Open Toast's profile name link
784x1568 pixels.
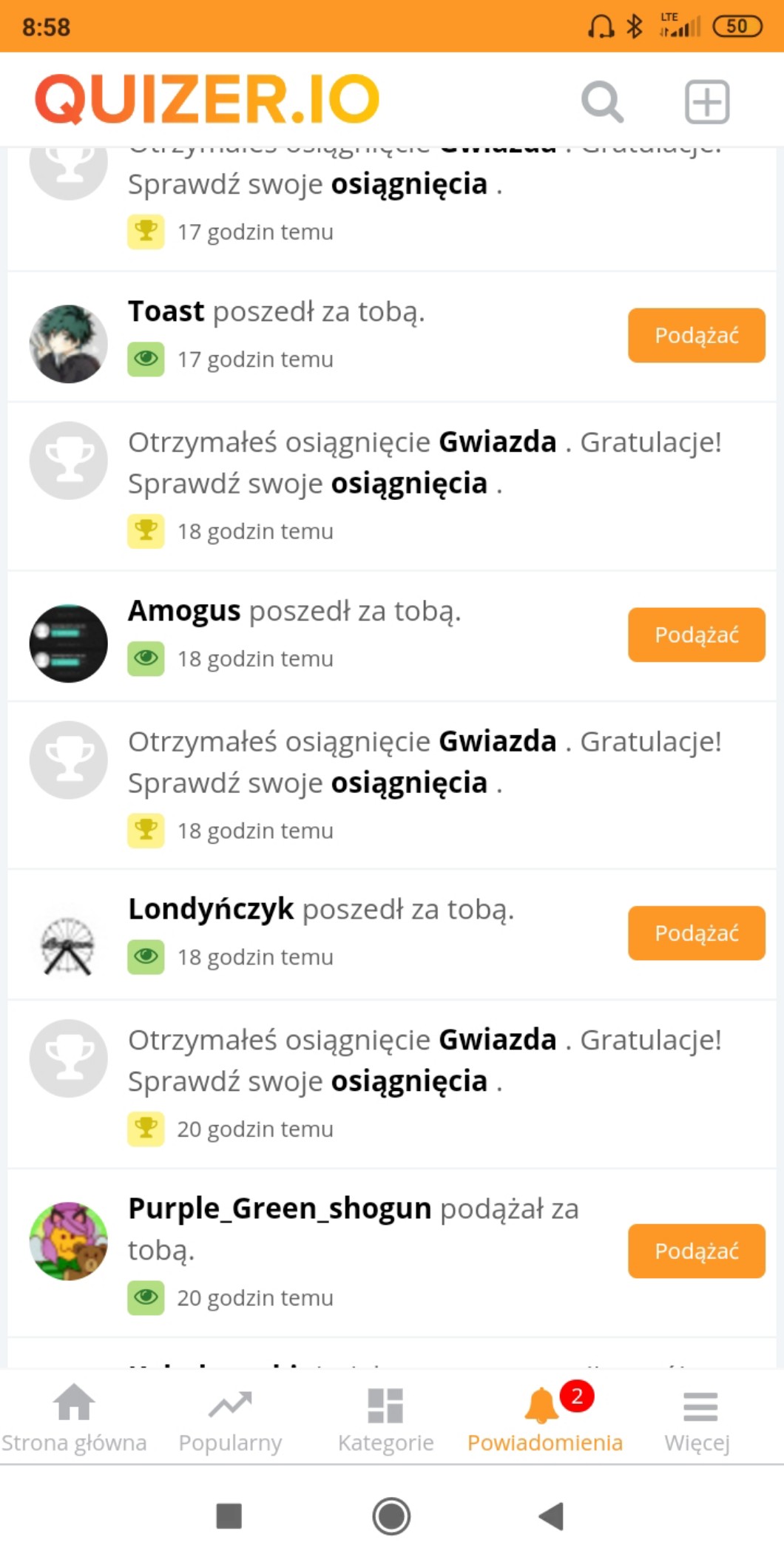[166, 311]
